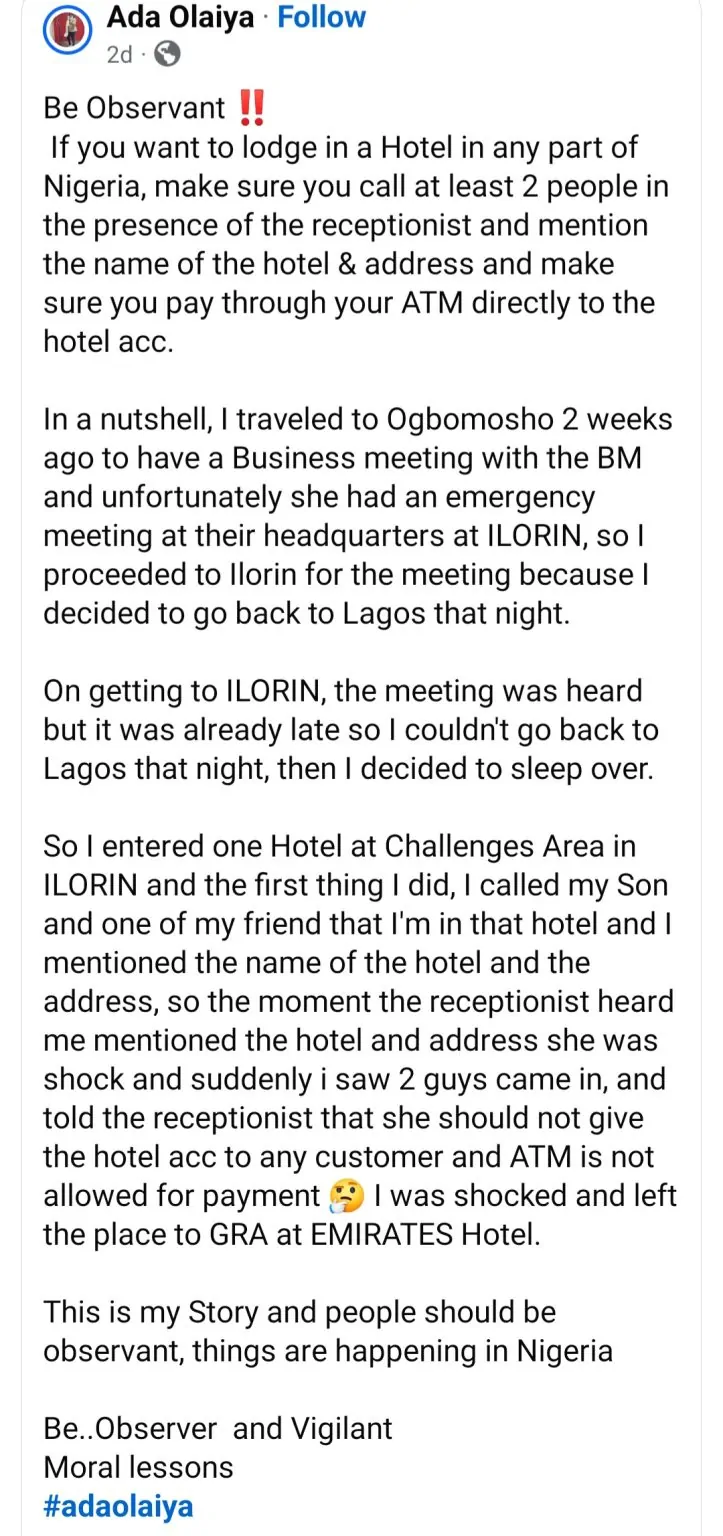Follow Ada Olaiya
Screen dimensions: 723x1536
(x=321, y=18)
